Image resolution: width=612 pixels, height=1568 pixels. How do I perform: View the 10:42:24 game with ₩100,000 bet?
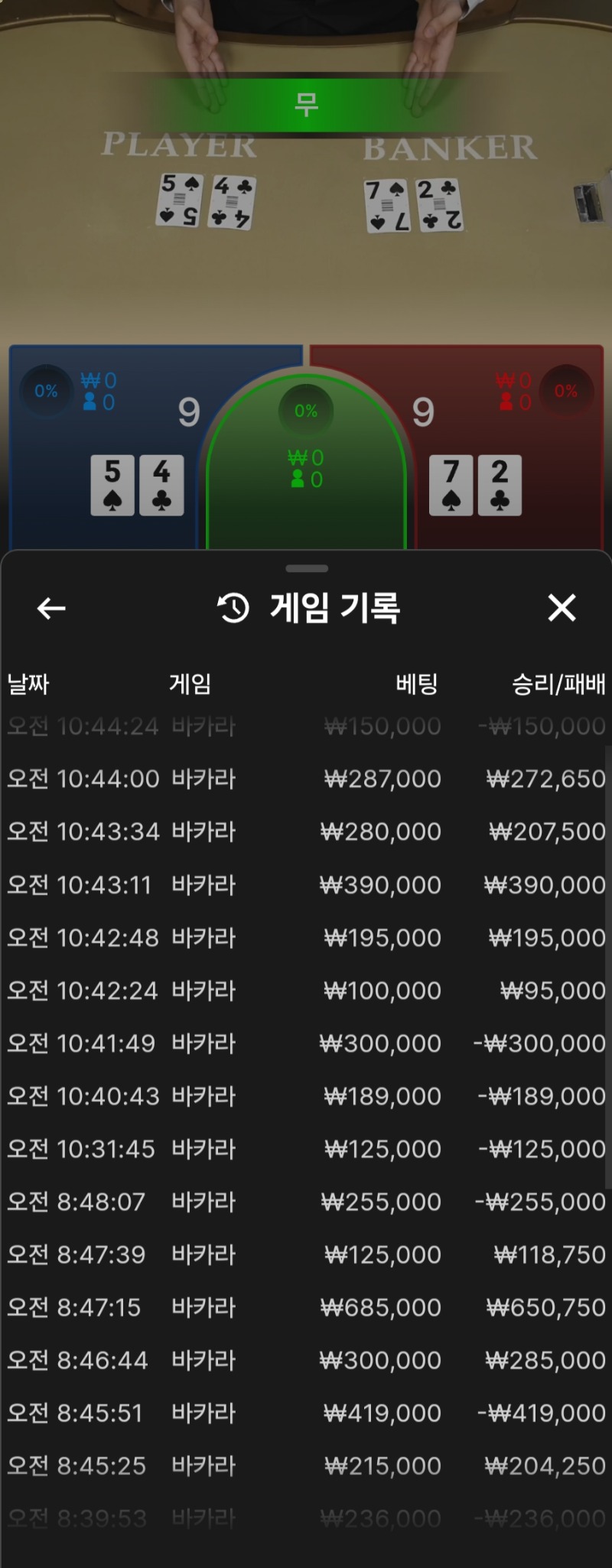click(306, 991)
